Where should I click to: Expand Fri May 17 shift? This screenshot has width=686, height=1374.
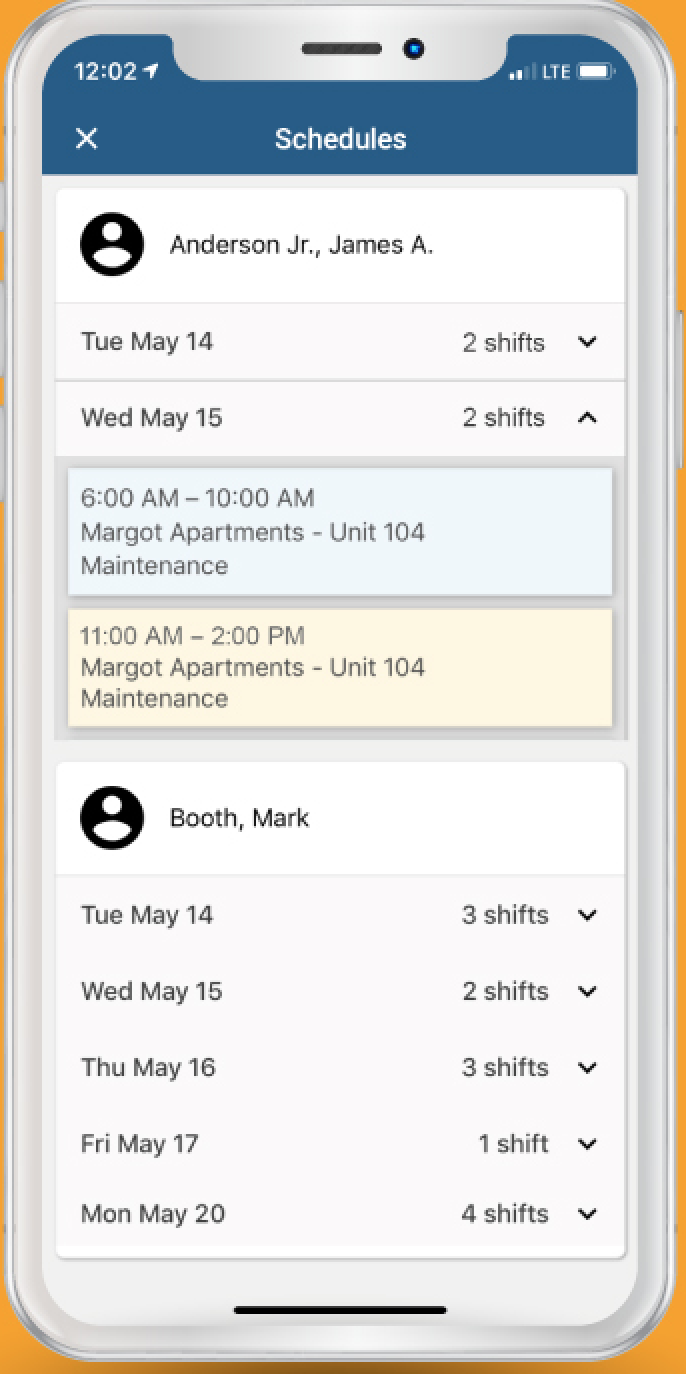point(587,1143)
